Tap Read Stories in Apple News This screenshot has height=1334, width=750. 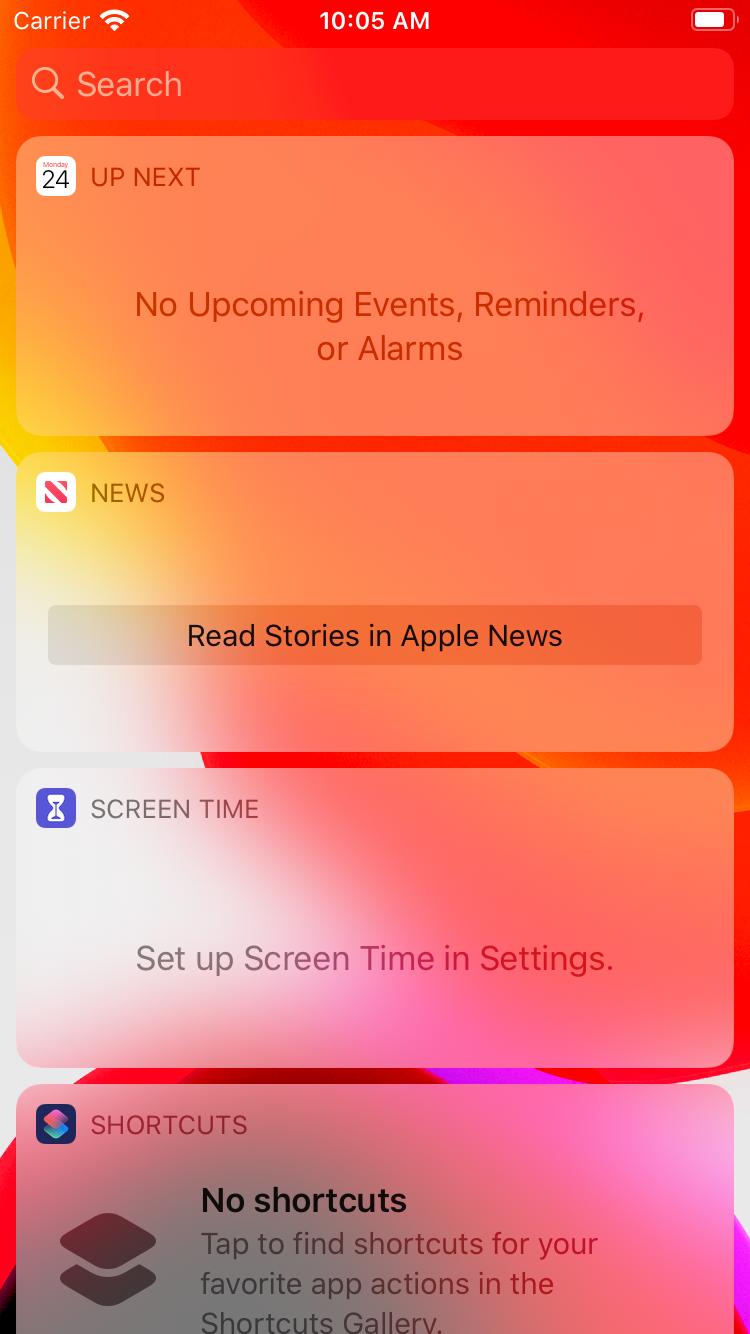375,635
